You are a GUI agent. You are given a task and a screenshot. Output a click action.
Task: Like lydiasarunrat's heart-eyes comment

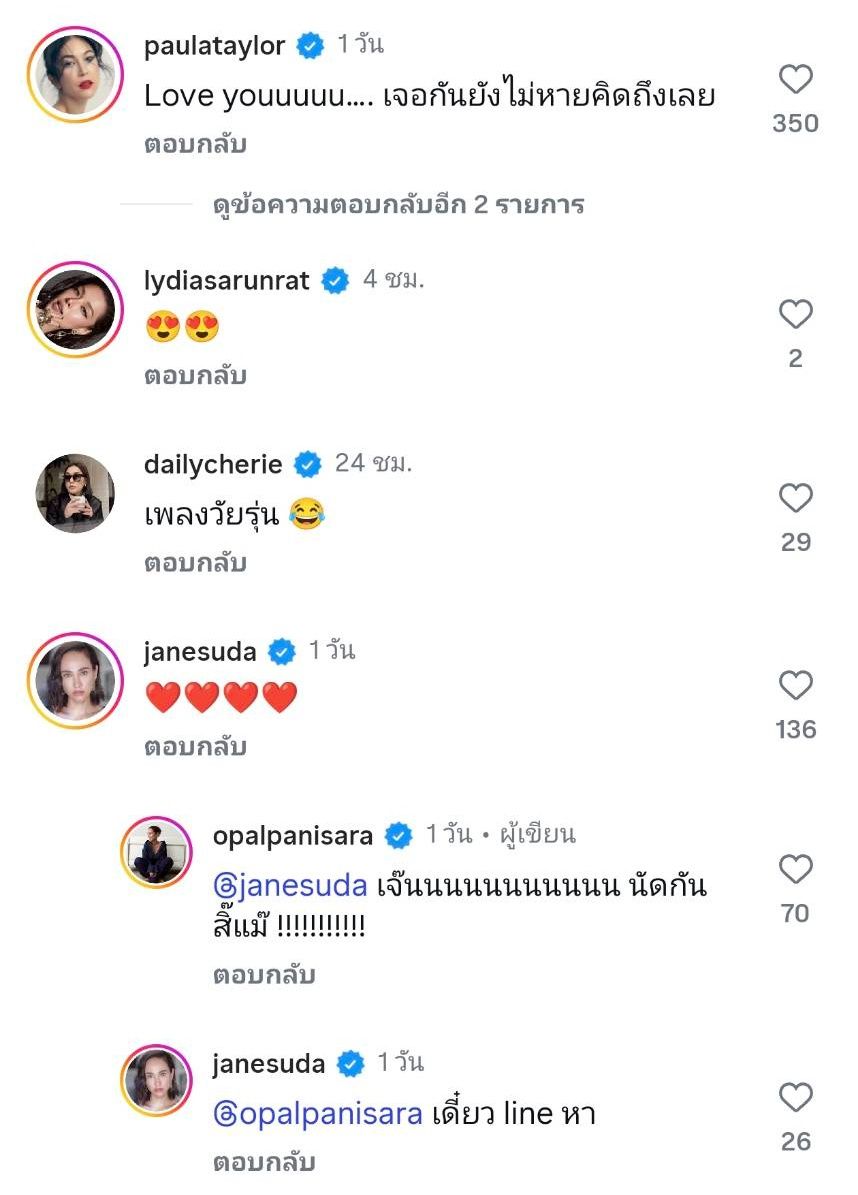(795, 316)
